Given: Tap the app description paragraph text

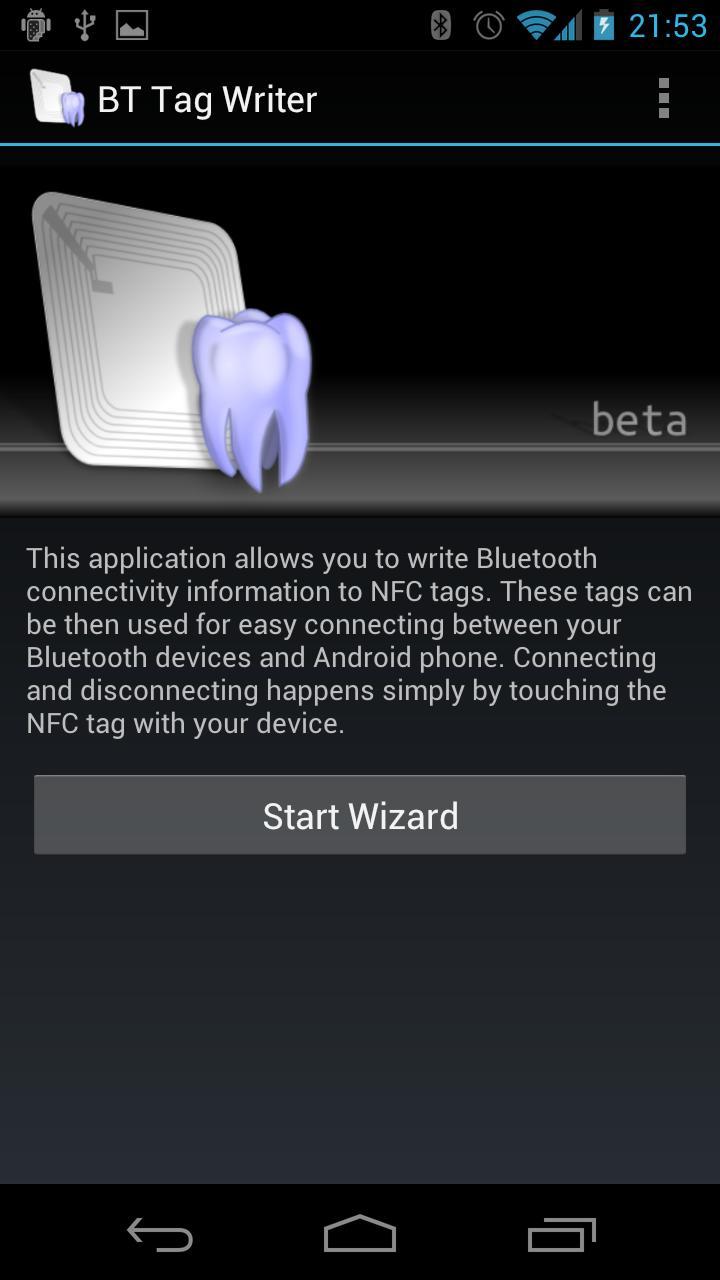Looking at the screenshot, I should pyautogui.click(x=358, y=640).
